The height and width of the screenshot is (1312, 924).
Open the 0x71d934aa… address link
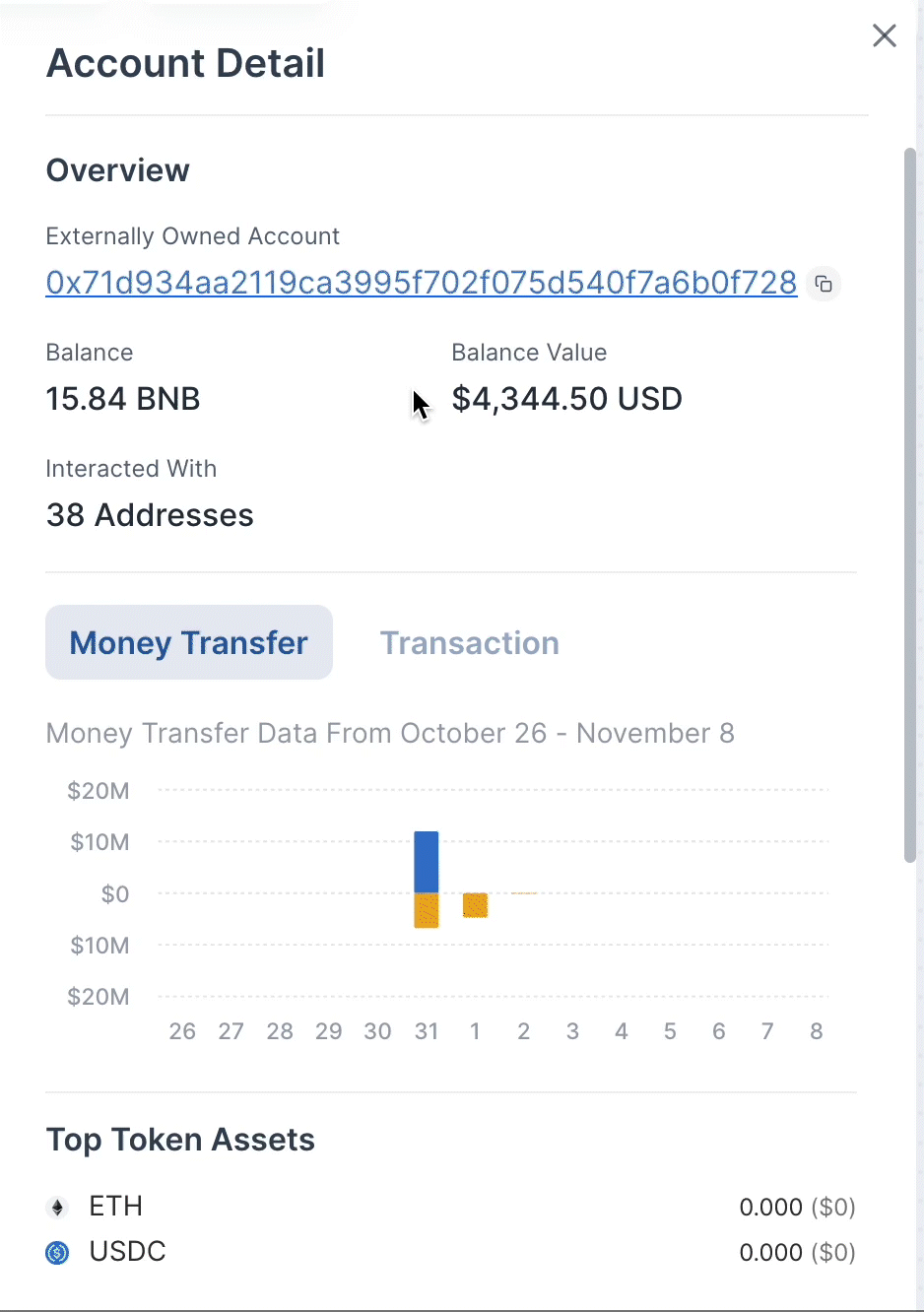point(421,283)
